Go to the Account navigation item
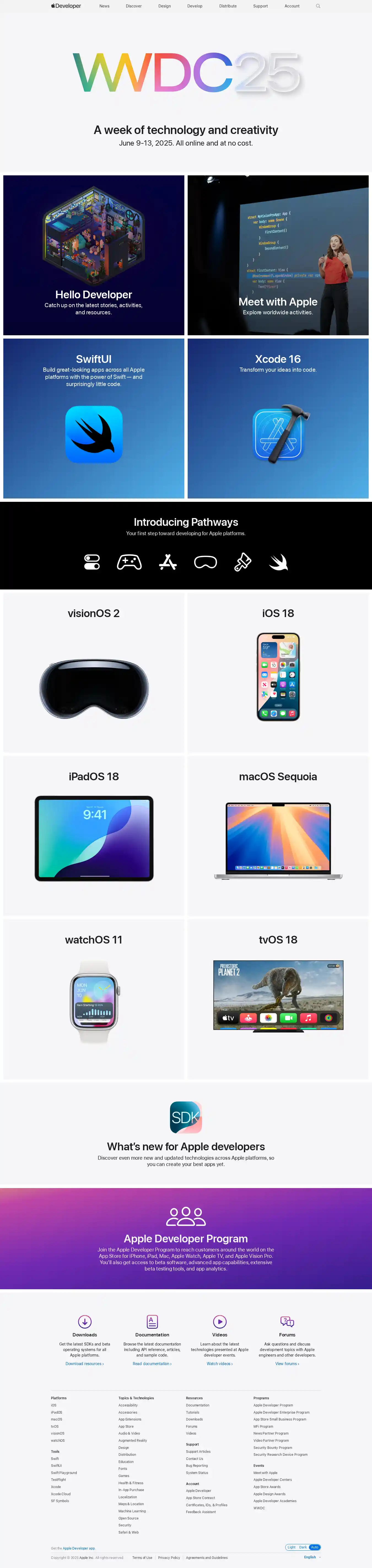The height and width of the screenshot is (1568, 372). [x=292, y=6]
